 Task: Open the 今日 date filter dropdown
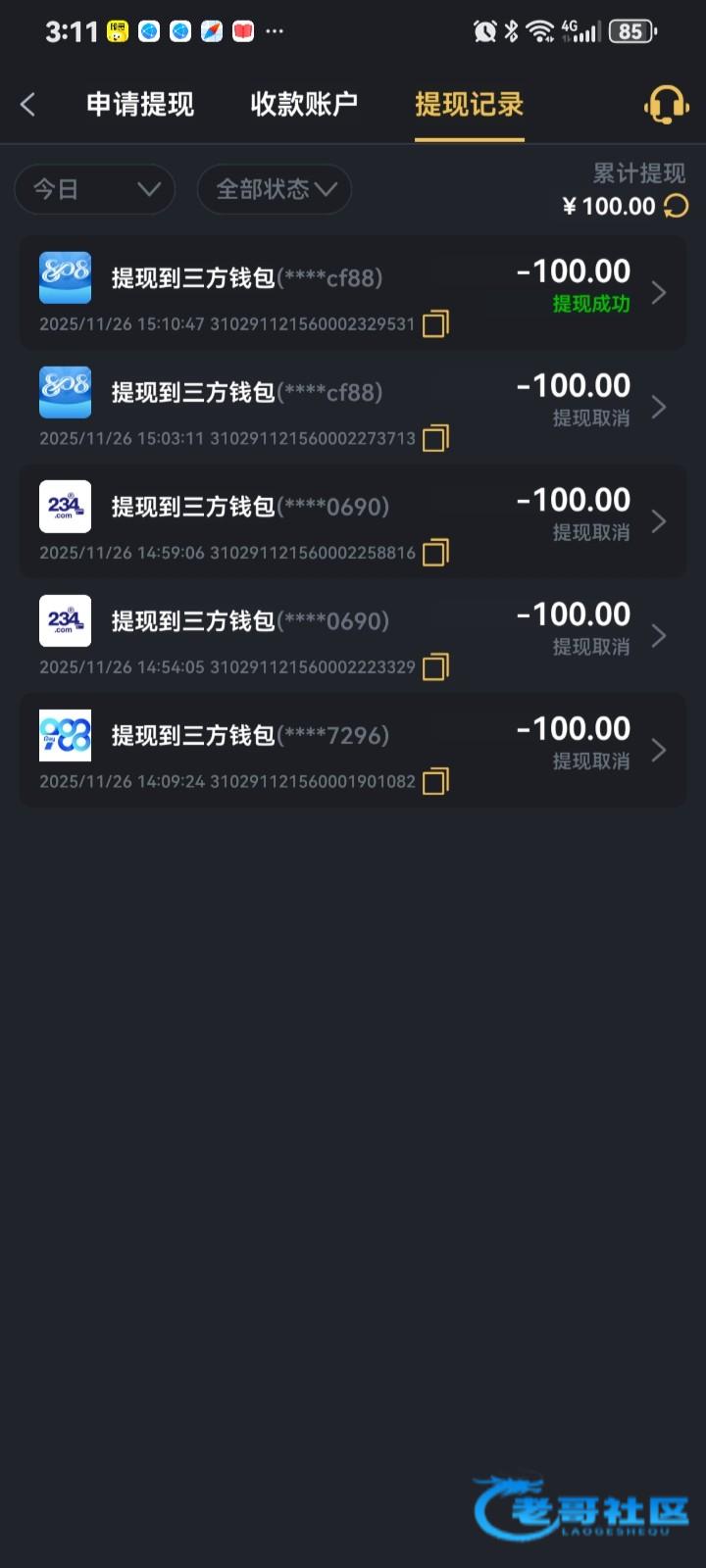click(95, 189)
